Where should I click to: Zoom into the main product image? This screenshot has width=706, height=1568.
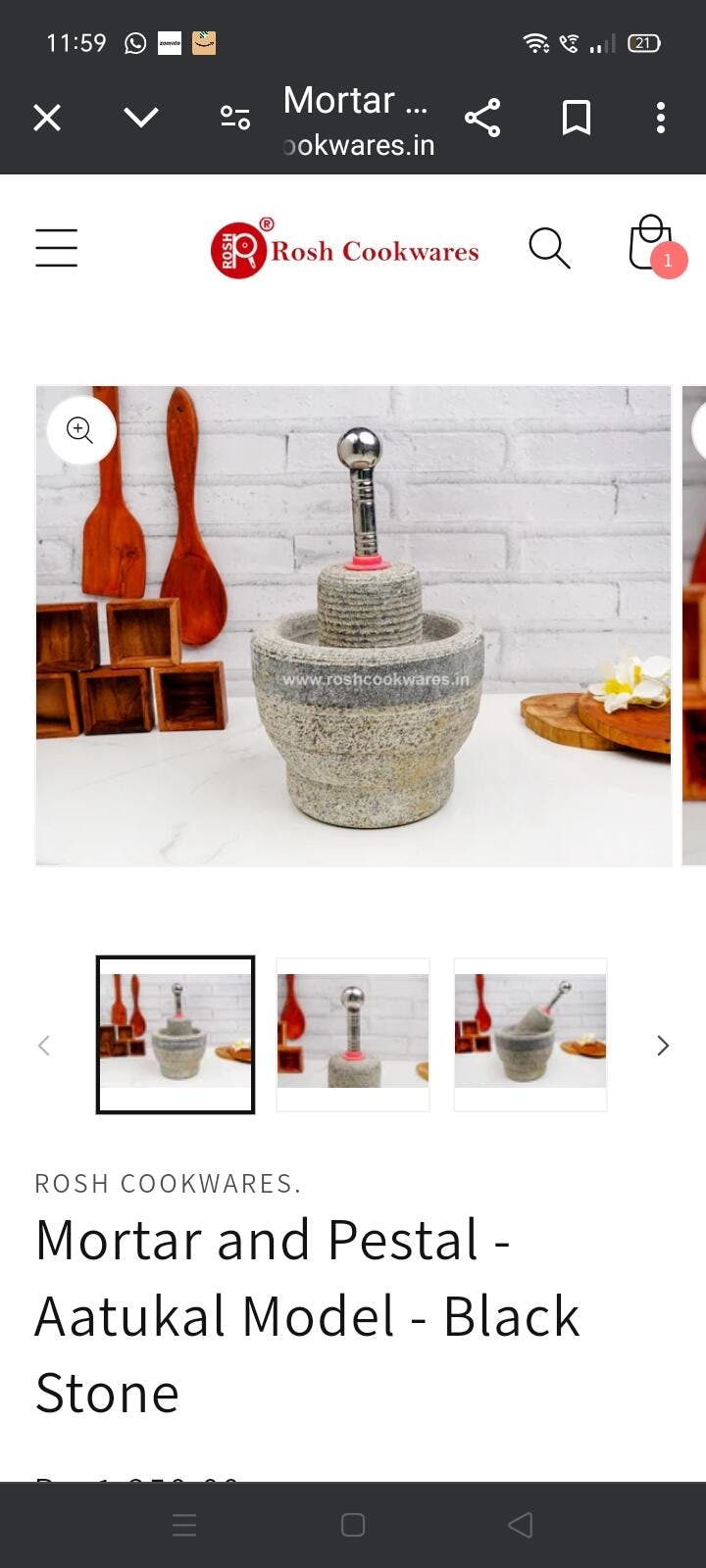(x=80, y=429)
